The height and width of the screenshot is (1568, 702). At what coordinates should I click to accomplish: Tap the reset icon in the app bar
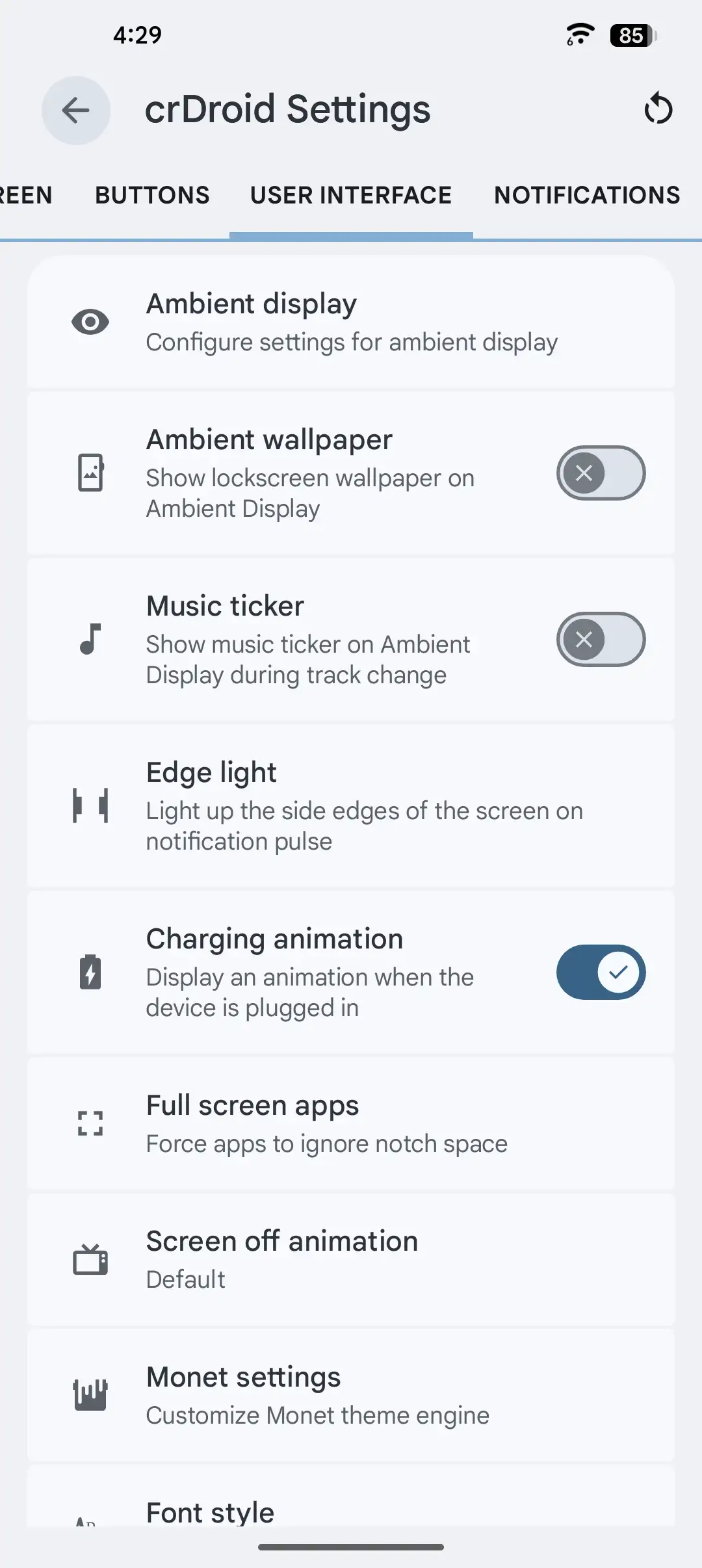(x=658, y=109)
